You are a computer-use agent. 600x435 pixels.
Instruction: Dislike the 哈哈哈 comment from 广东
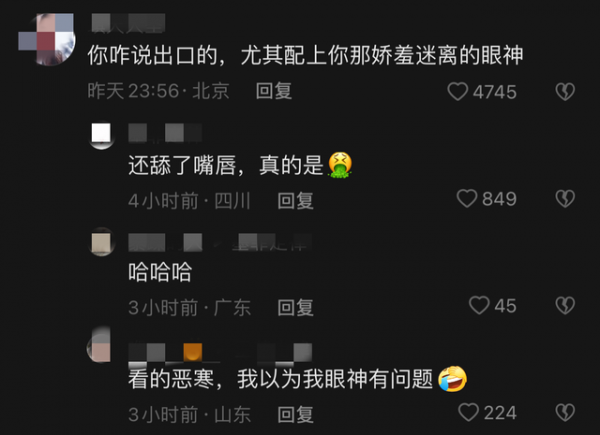tap(565, 306)
